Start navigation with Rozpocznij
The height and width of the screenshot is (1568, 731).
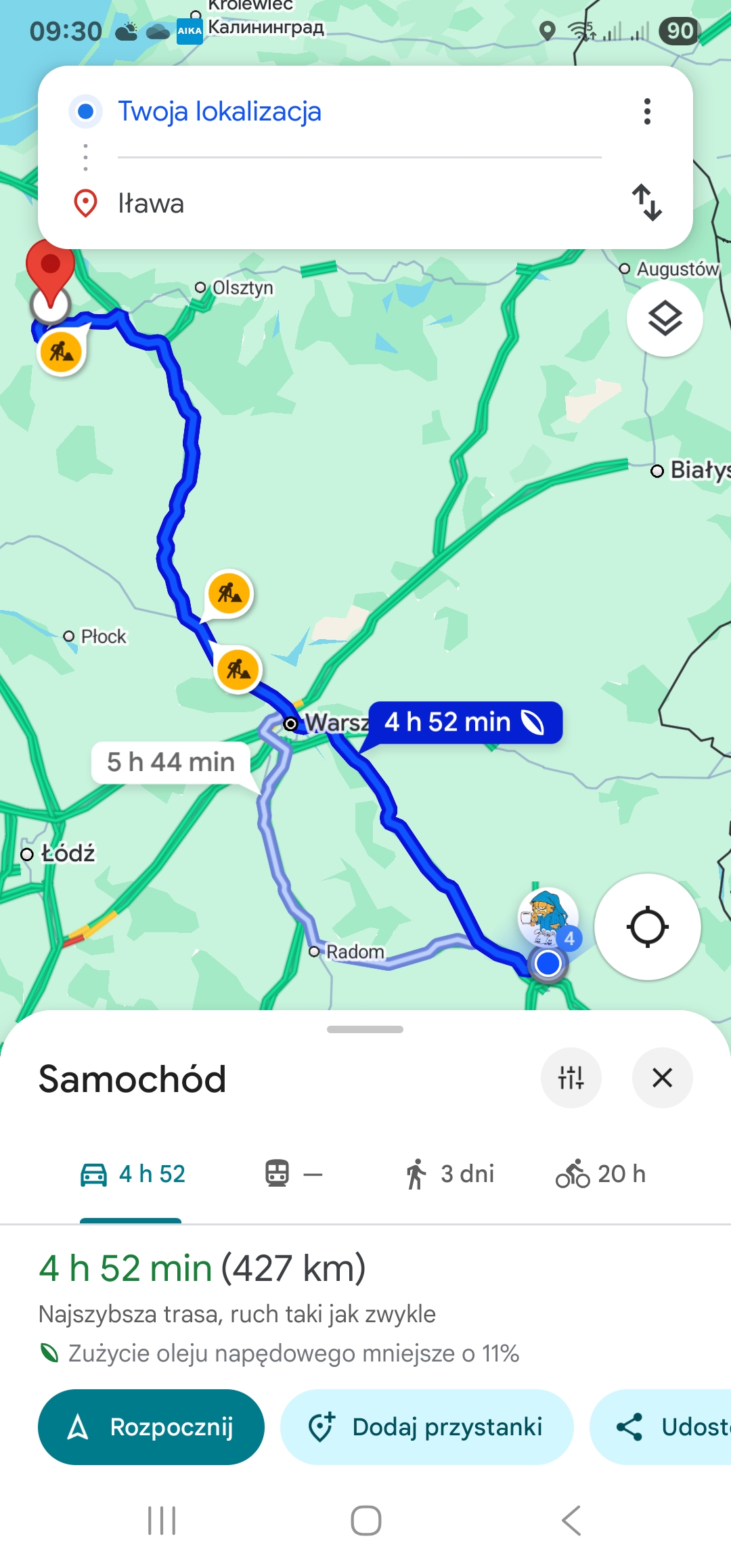(x=151, y=1427)
